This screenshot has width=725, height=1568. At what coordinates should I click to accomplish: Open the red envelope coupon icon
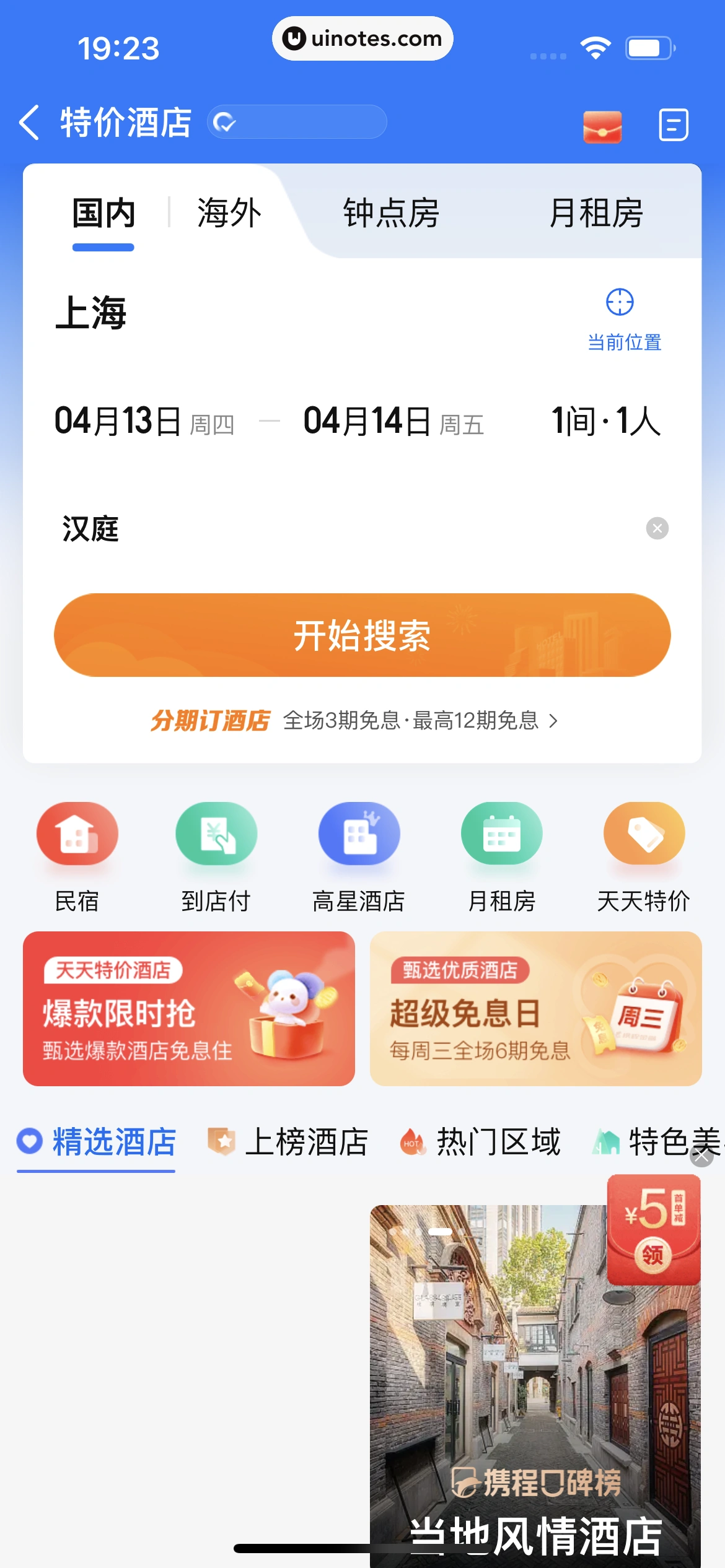pos(602,126)
